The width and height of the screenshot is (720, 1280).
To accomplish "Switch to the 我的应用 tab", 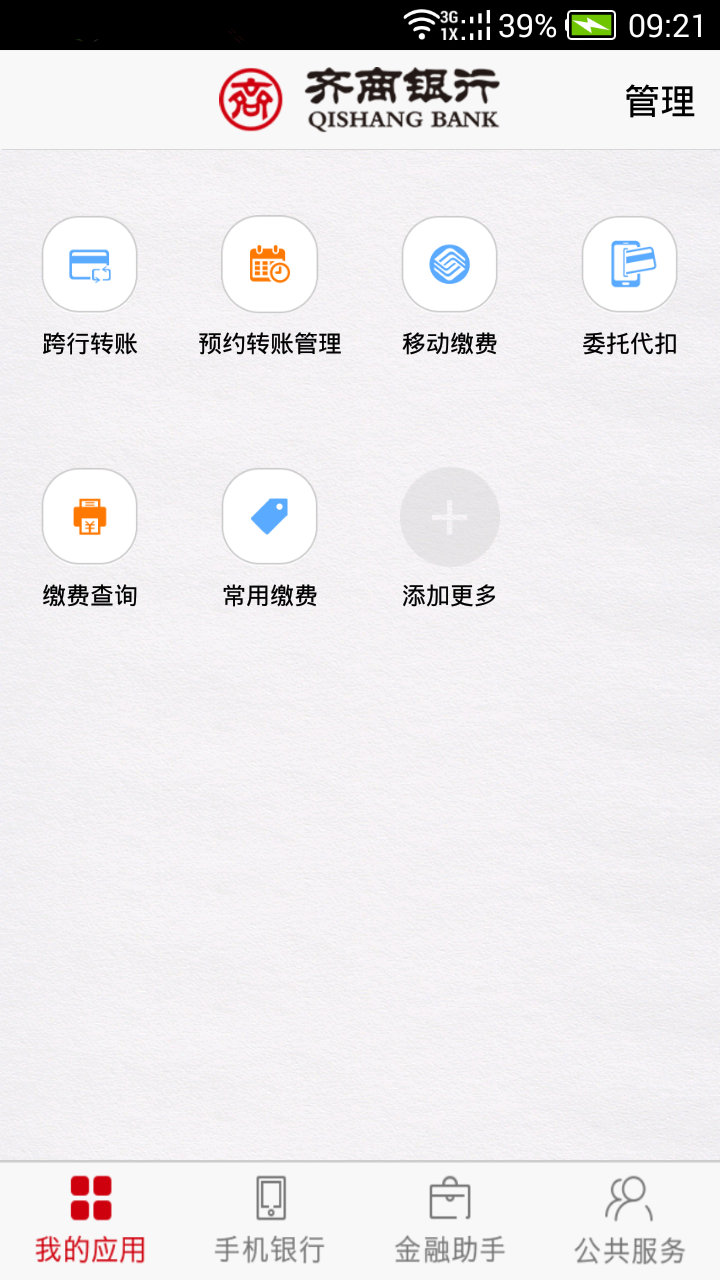I will (x=90, y=1220).
